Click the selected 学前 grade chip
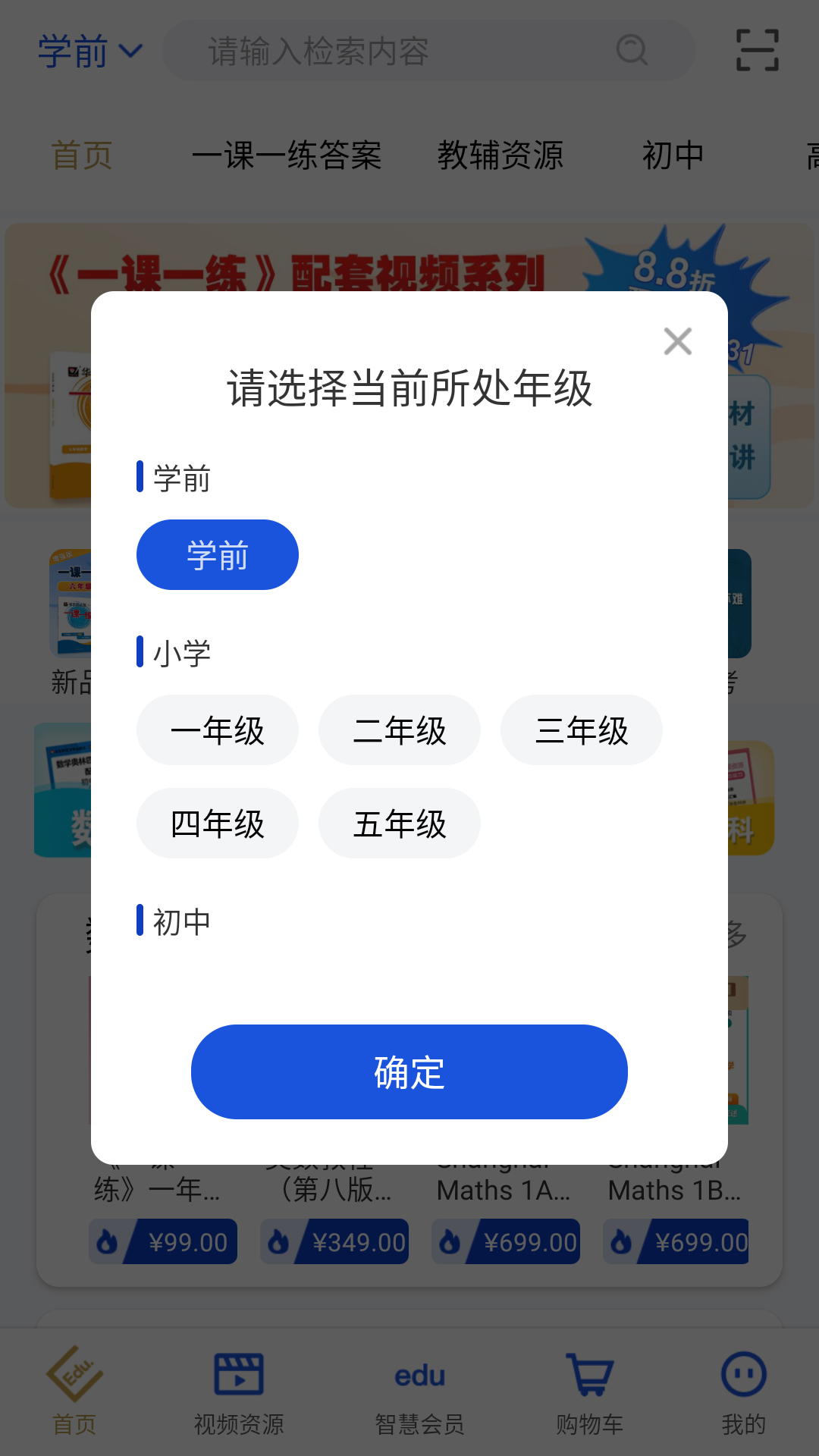The width and height of the screenshot is (819, 1456). [217, 554]
